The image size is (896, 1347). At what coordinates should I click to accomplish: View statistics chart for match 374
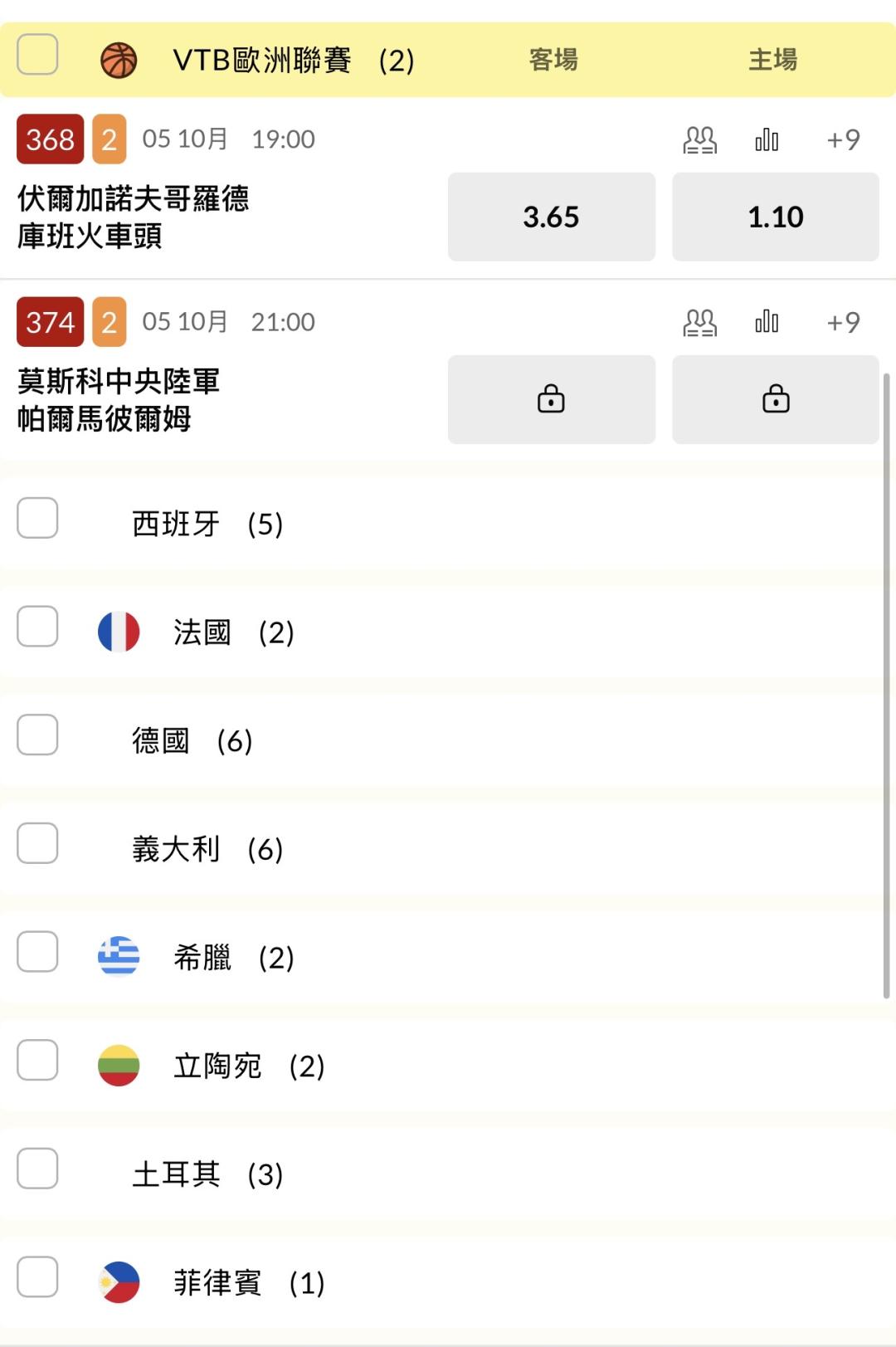coord(767,322)
